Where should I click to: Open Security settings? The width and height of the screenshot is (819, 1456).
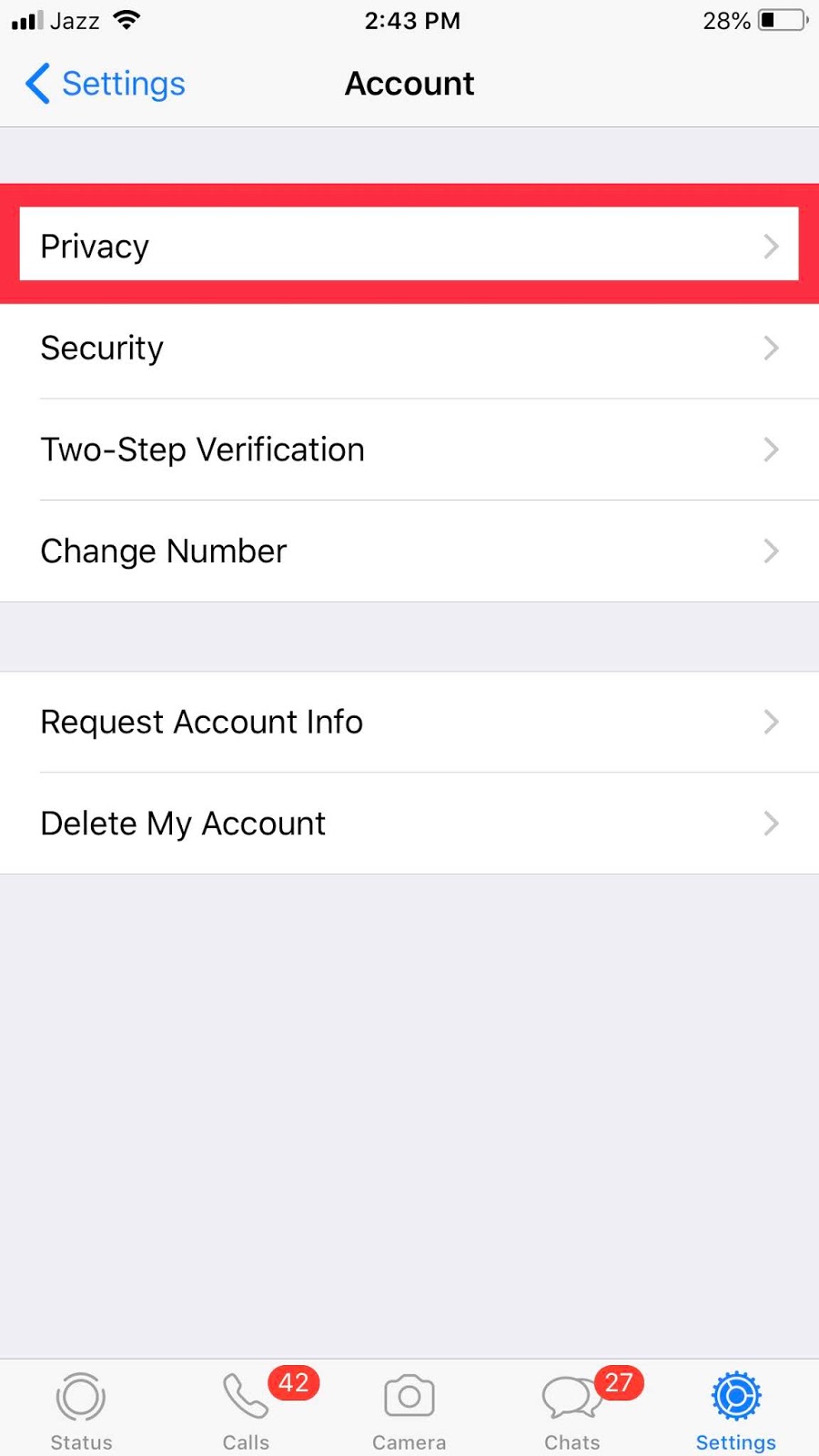pyautogui.click(x=409, y=348)
